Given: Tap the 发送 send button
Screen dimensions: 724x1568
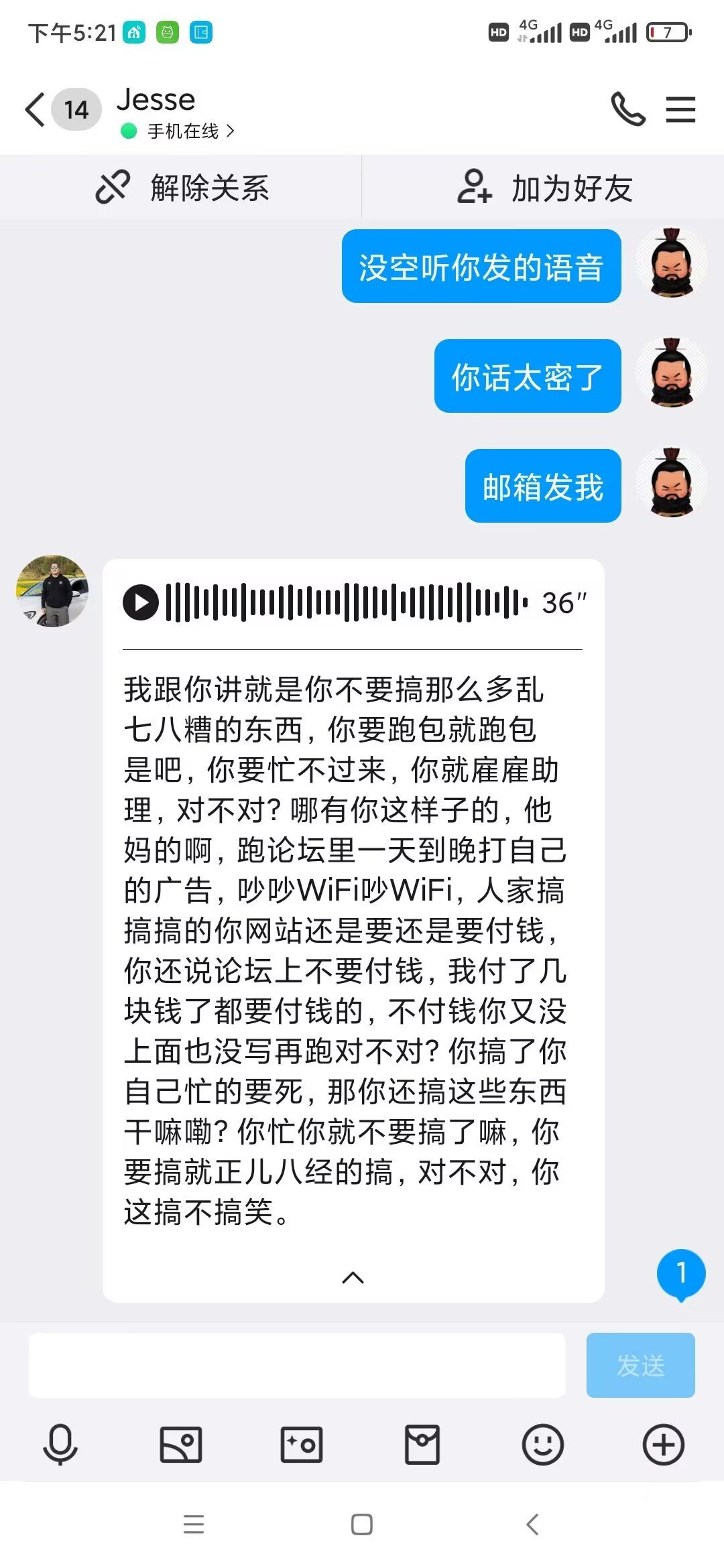Looking at the screenshot, I should tap(641, 1365).
